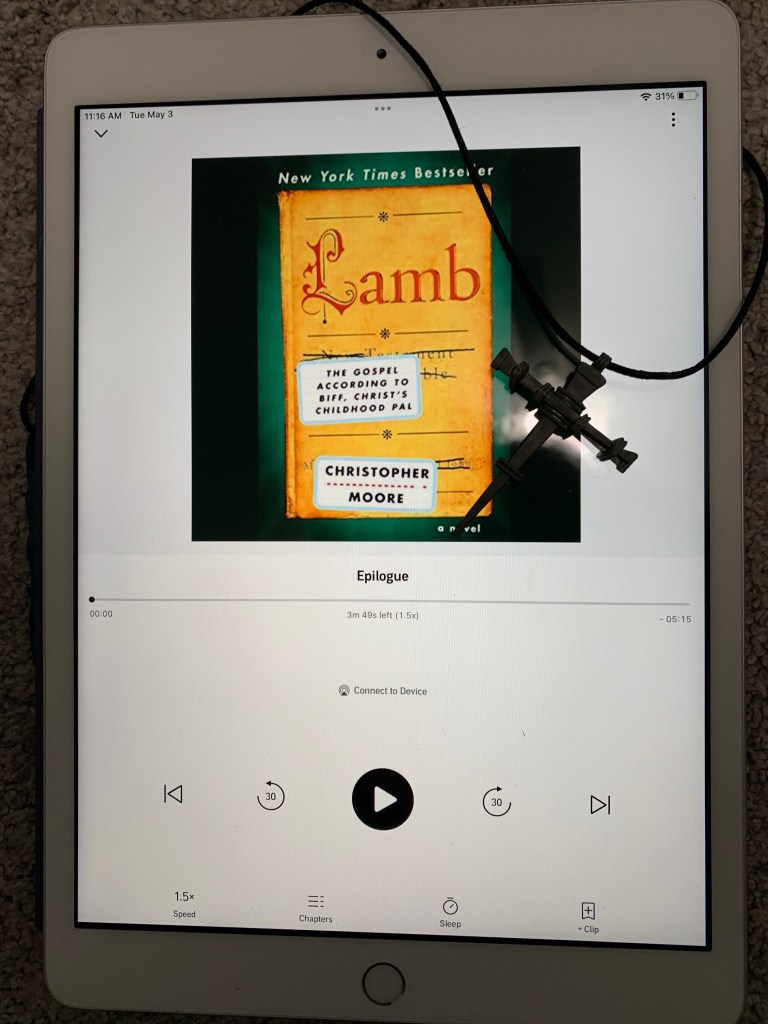Image resolution: width=768 pixels, height=1024 pixels.
Task: Skip to the previous chapter
Action: point(173,794)
